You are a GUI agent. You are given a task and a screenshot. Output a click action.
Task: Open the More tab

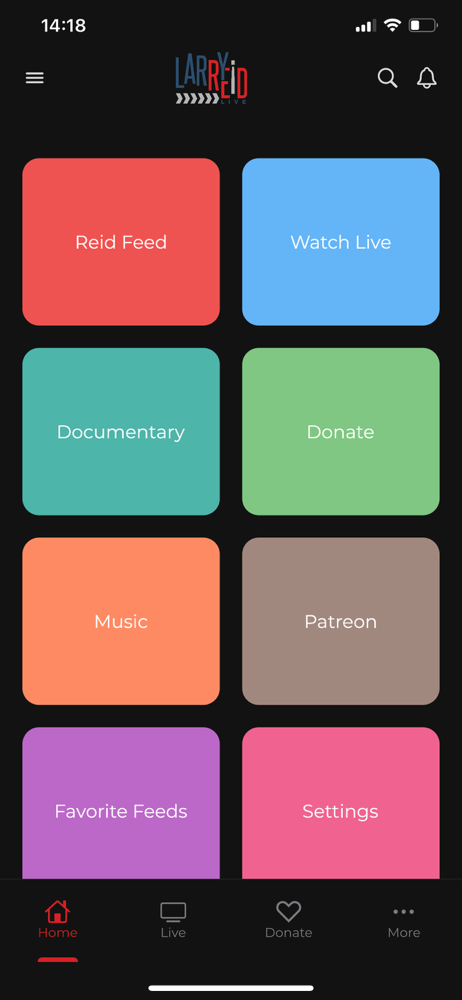click(x=404, y=920)
